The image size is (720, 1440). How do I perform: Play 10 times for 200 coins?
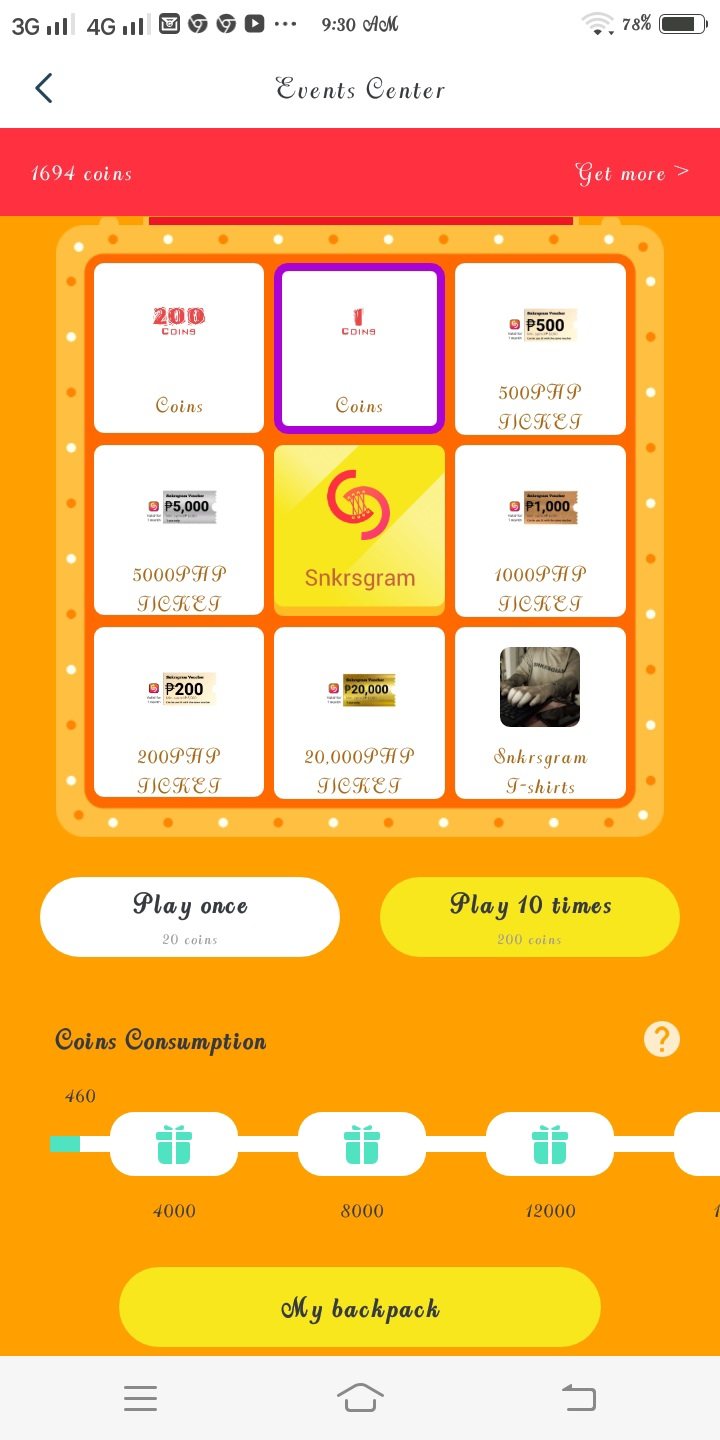coord(530,917)
